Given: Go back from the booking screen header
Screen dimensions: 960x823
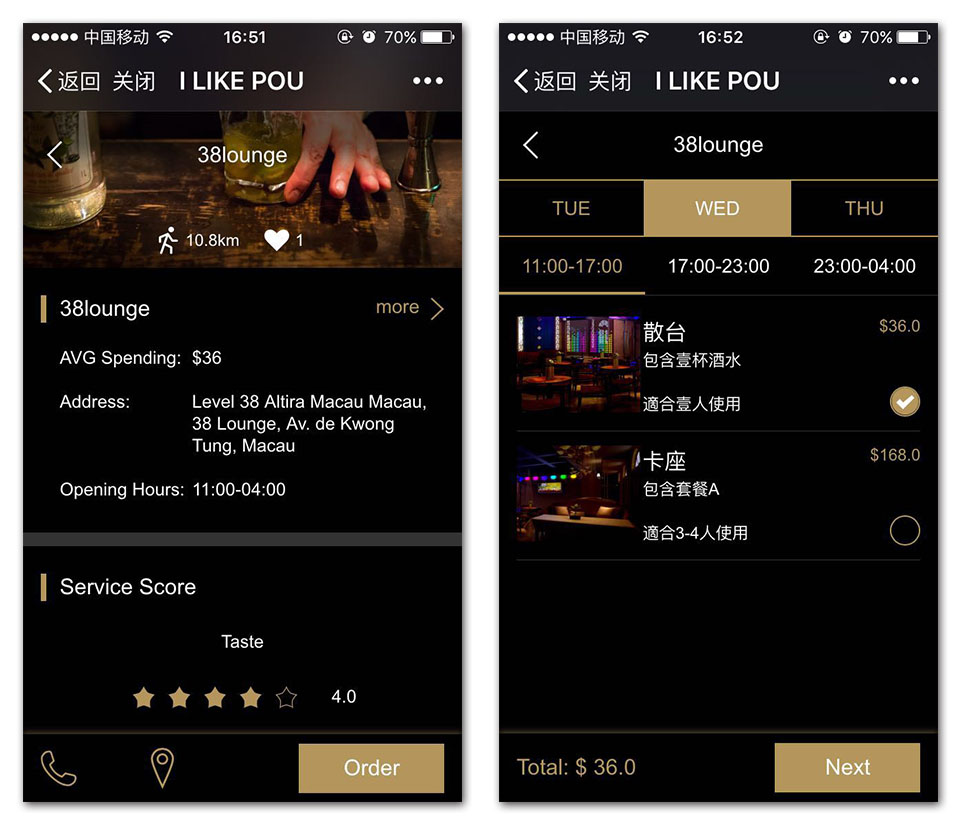Looking at the screenshot, I should click(531, 145).
